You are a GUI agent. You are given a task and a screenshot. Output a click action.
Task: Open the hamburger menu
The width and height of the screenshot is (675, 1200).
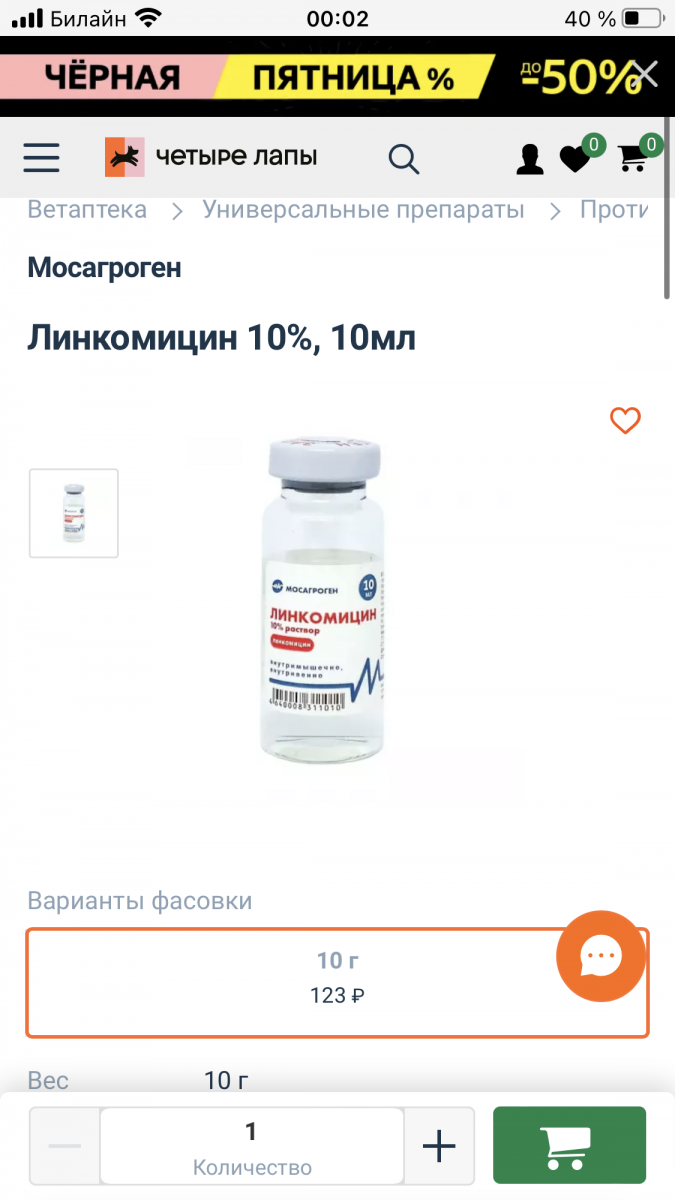coord(42,158)
